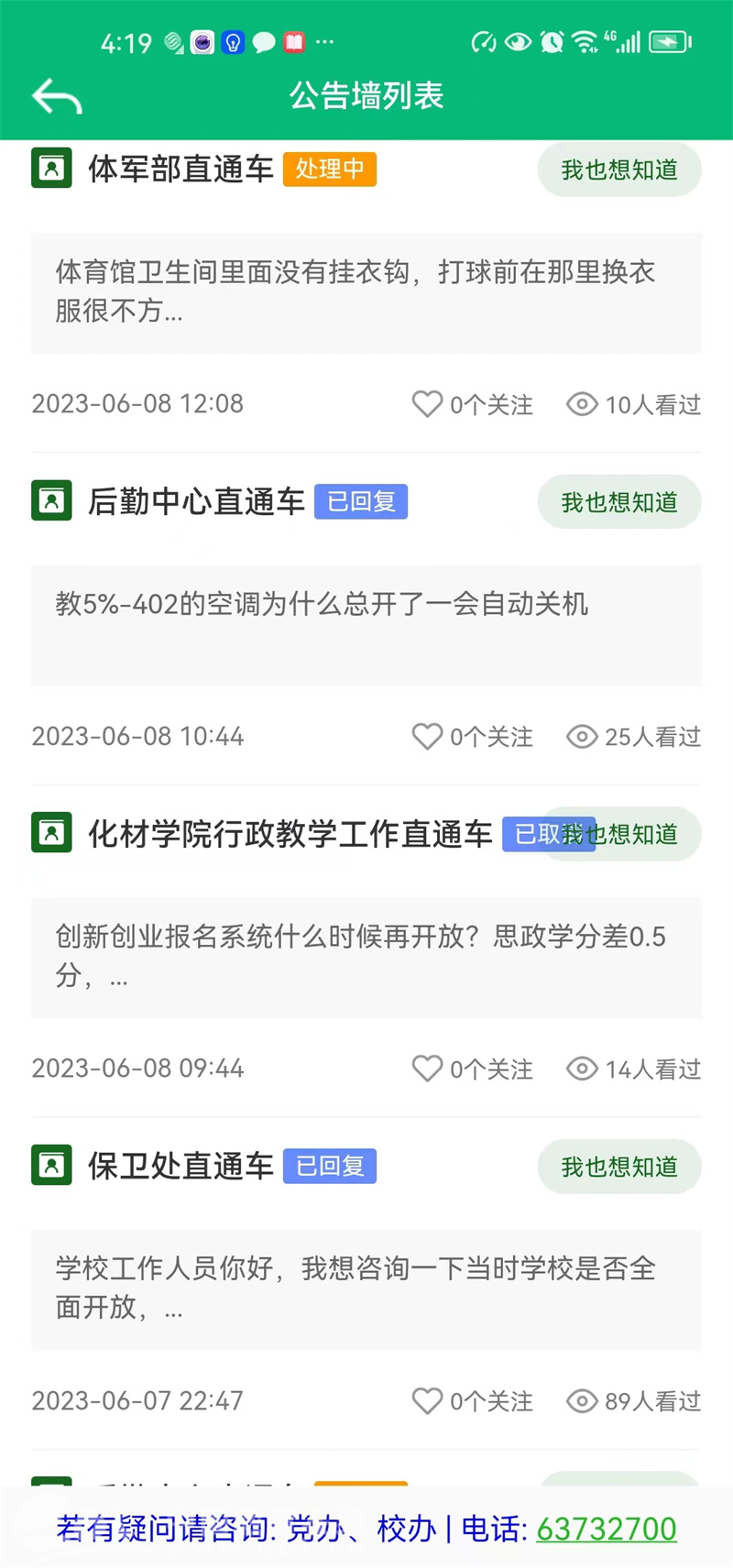This screenshot has height=1568, width=733.
Task: Open the 教5%-402的空调 post
Action: [366, 623]
